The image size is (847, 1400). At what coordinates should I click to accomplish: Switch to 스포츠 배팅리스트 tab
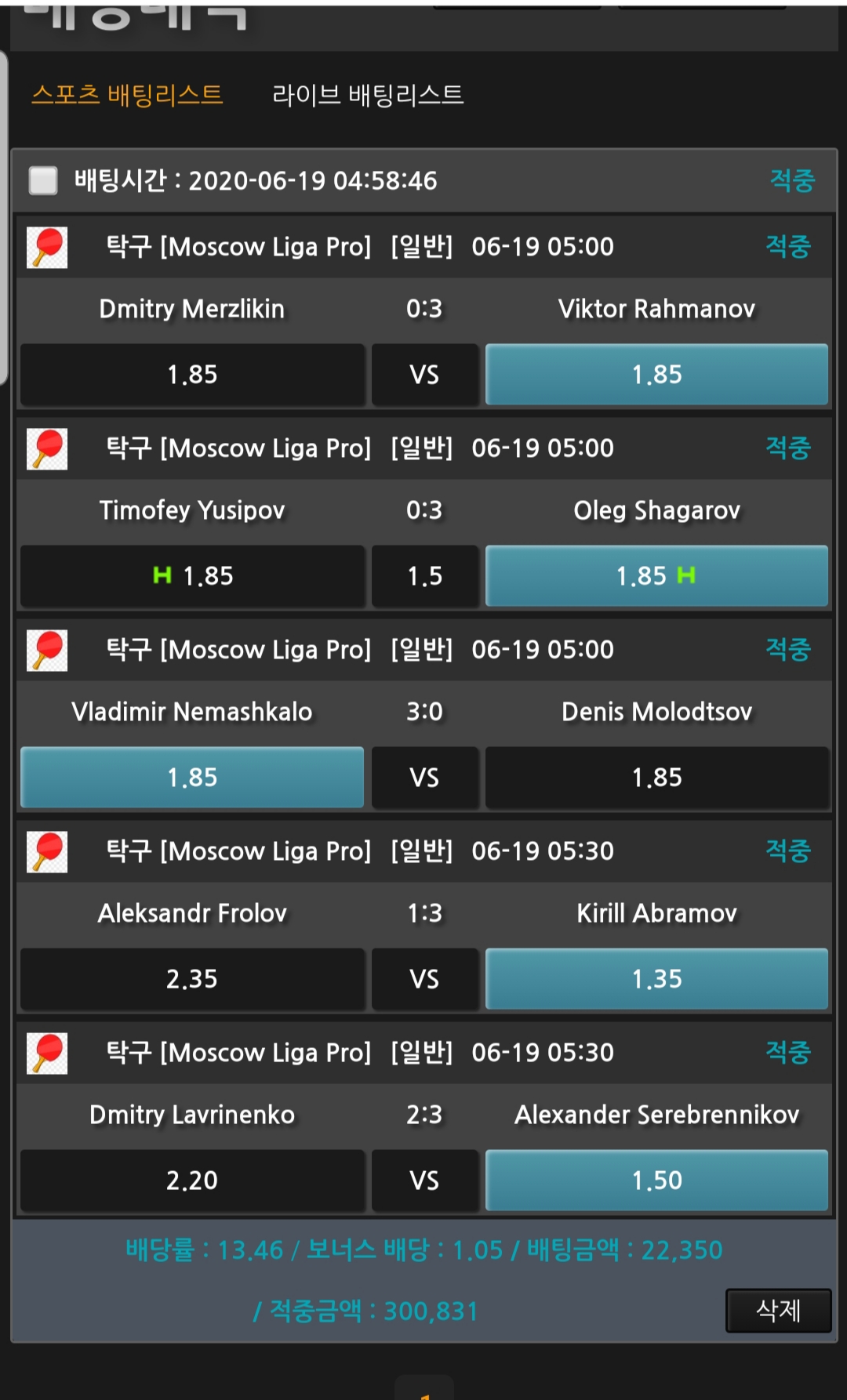pos(127,95)
